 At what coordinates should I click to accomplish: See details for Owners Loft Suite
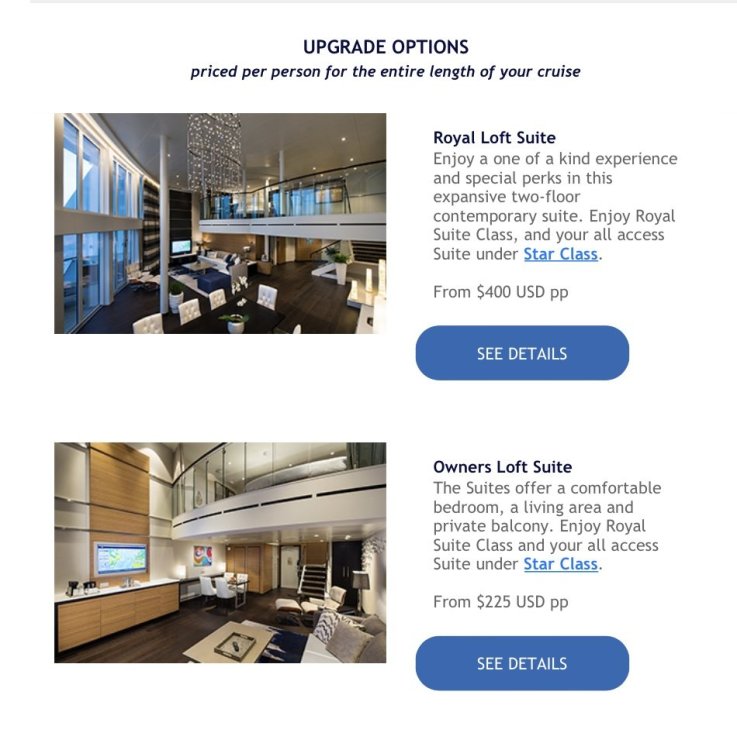[522, 663]
